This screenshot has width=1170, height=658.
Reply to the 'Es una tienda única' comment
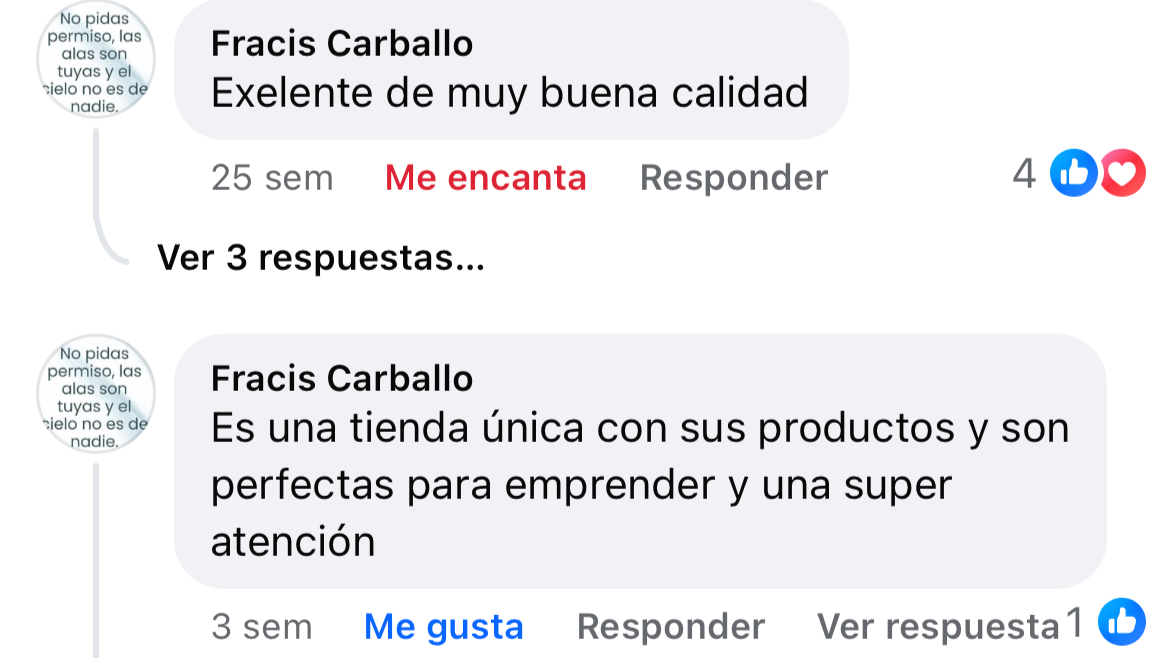(670, 627)
